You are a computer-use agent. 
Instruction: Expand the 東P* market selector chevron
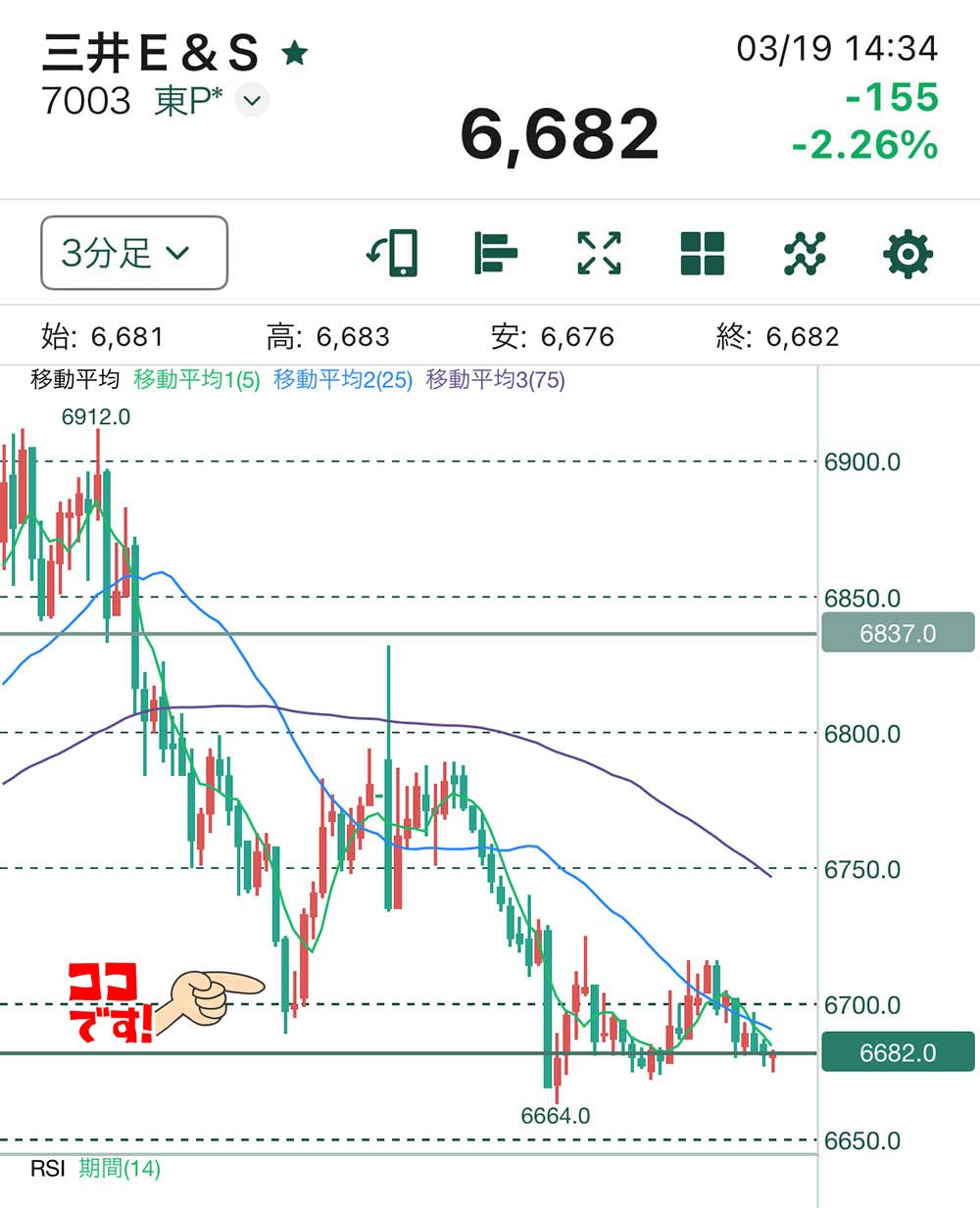coord(253,100)
